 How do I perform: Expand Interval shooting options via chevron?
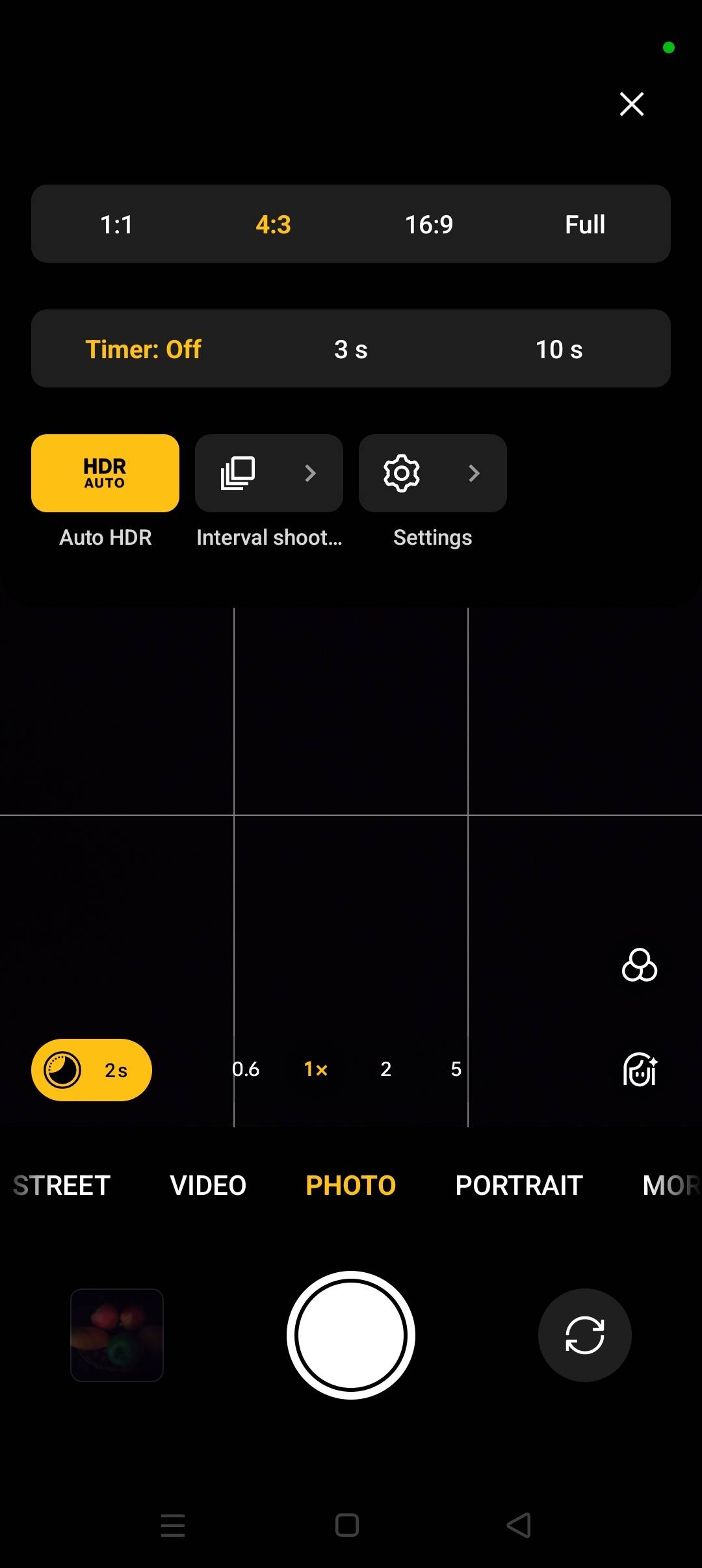point(311,473)
